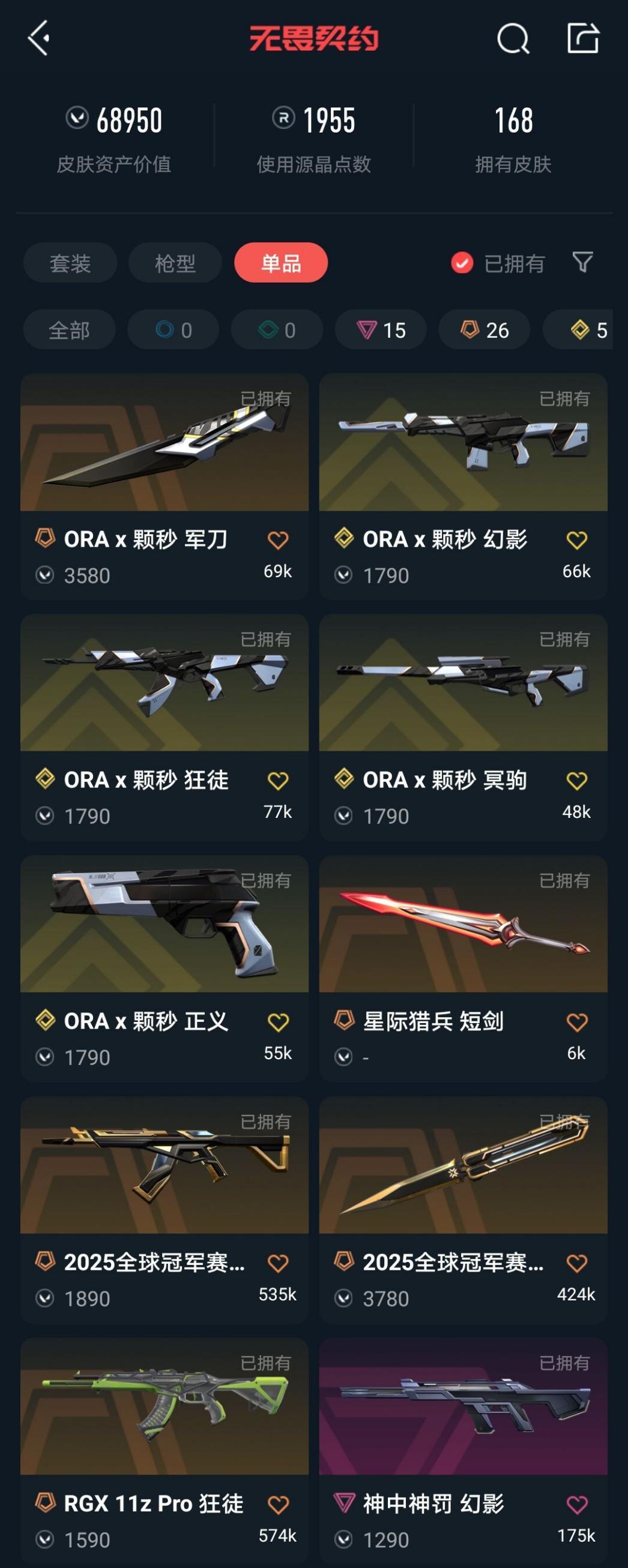The width and height of the screenshot is (628, 1568).
Task: Filter by the orange tier chip showing 26
Action: [485, 330]
